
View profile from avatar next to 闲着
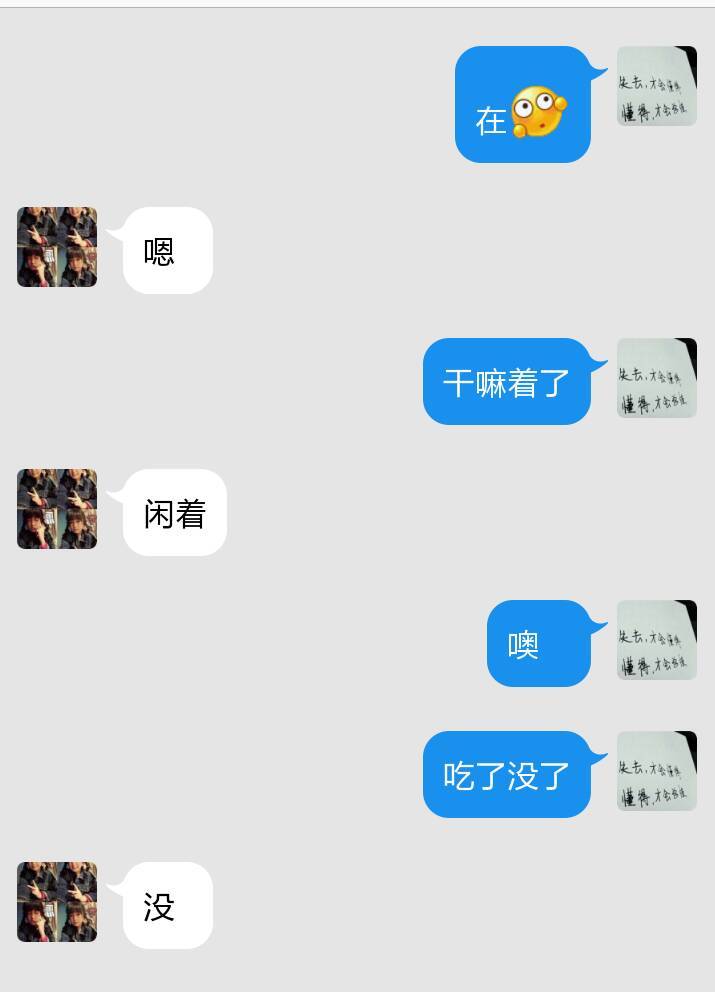click(x=57, y=509)
